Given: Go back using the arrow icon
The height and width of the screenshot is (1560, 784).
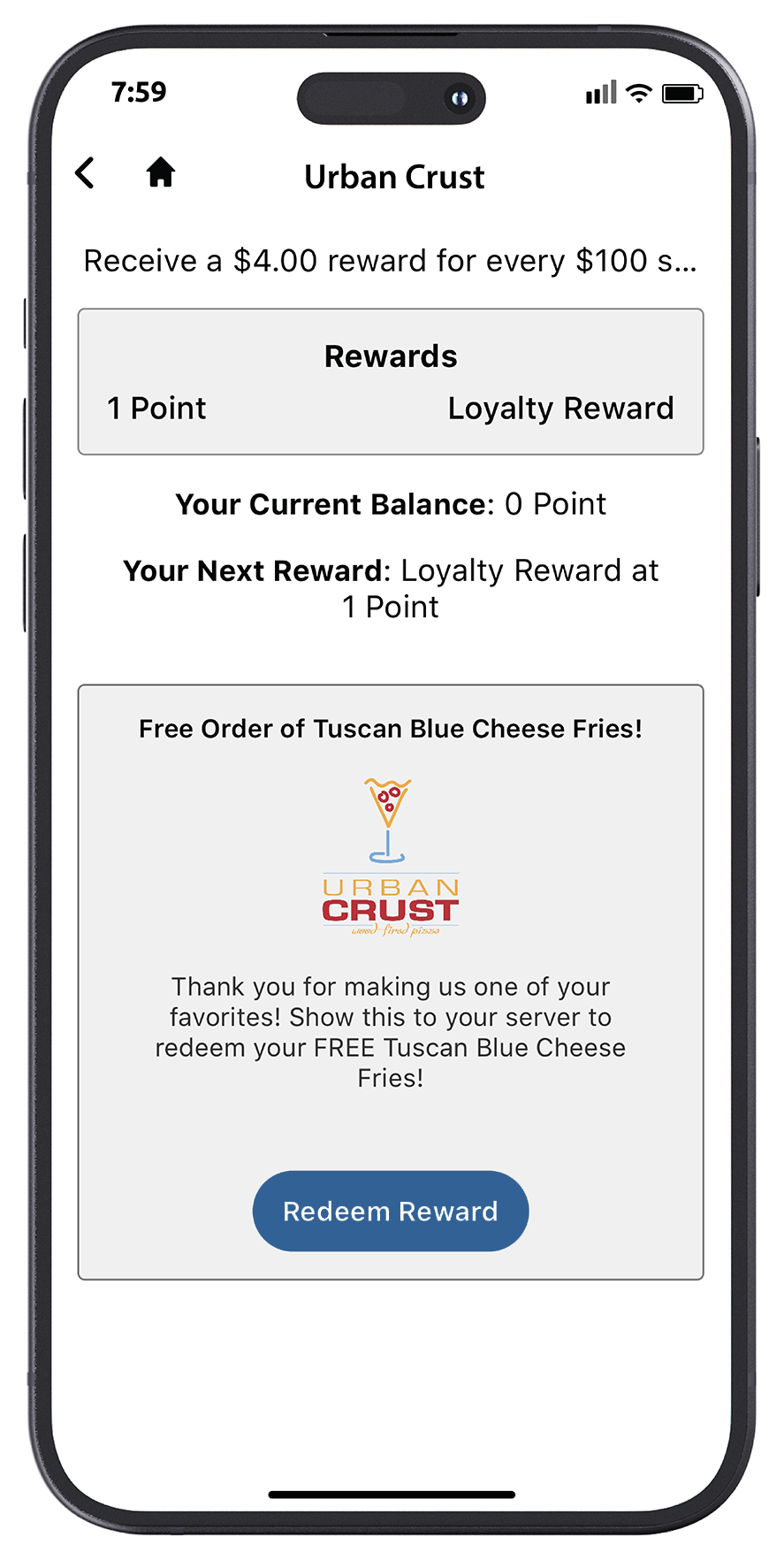Looking at the screenshot, I should [x=86, y=173].
